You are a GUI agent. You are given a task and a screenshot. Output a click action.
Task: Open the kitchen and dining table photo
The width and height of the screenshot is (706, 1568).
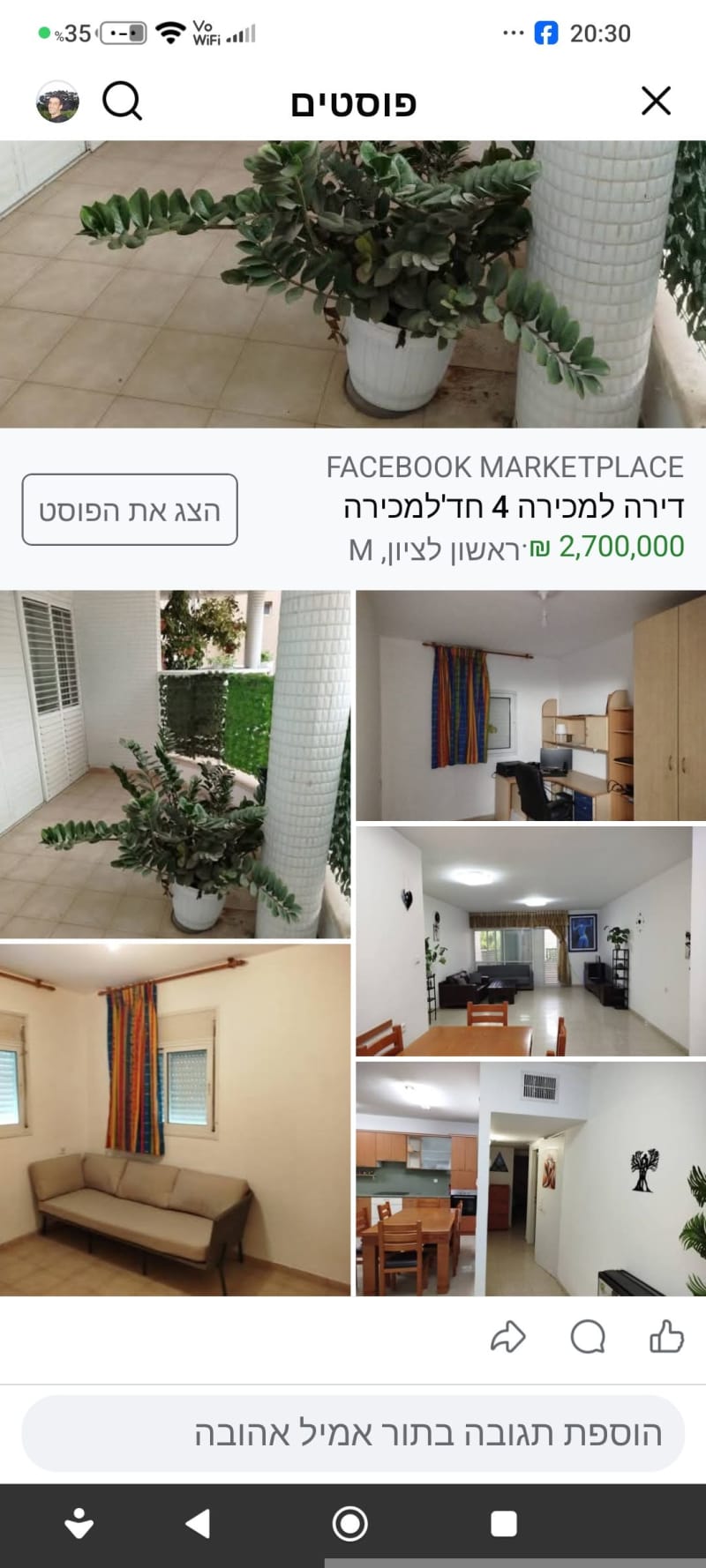coord(530,1179)
